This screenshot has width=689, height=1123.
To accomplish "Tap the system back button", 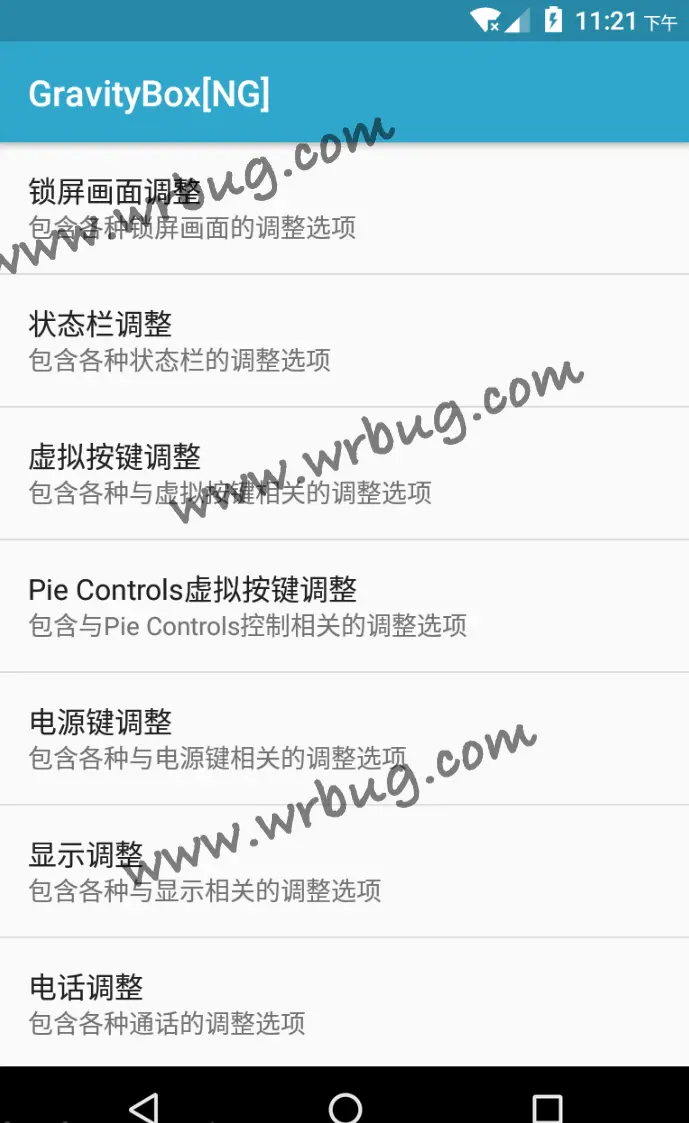I will (x=143, y=1107).
